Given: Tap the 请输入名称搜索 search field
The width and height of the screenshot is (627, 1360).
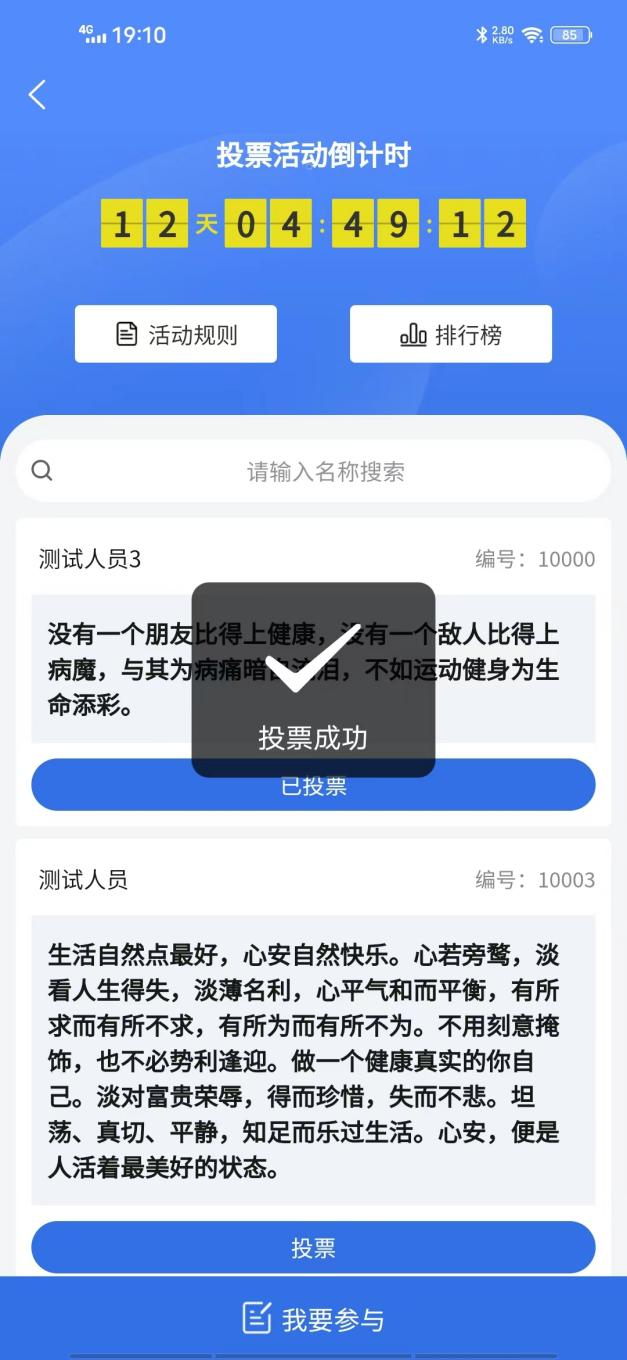Looking at the screenshot, I should click(x=325, y=471).
